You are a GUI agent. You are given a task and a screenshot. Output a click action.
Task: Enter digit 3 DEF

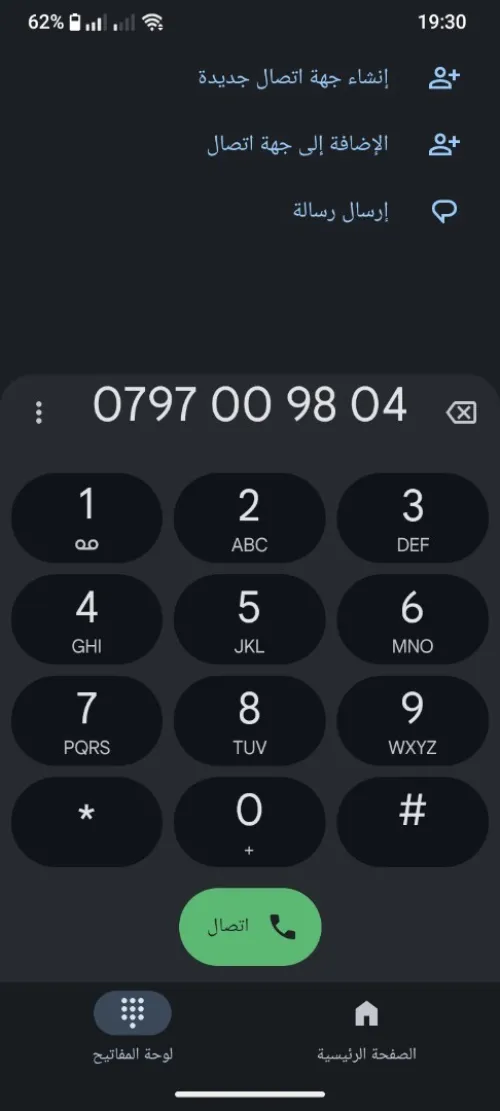412,518
